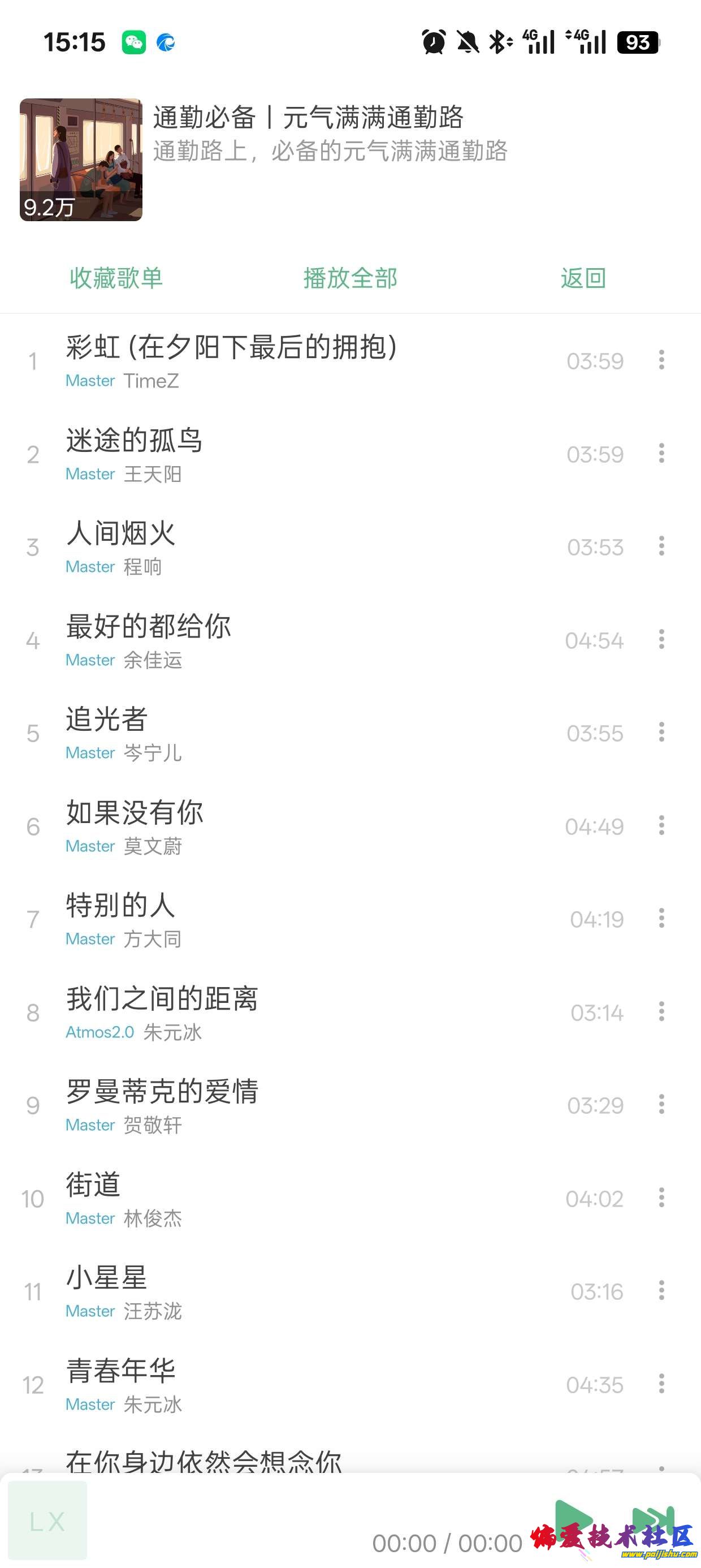Image resolution: width=701 pixels, height=1568 pixels.
Task: Open more options for 青春年华
Action: [661, 1384]
